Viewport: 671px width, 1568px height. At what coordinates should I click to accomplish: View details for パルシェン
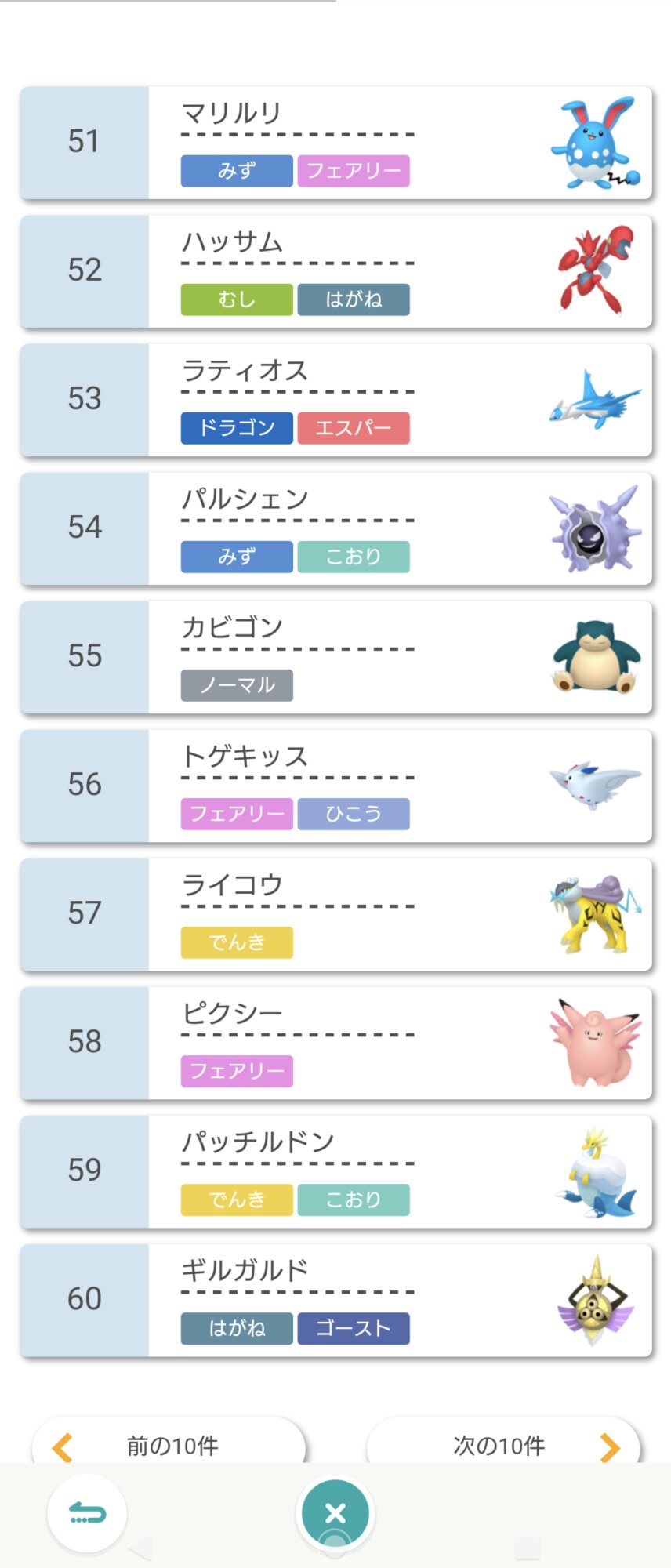(335, 528)
